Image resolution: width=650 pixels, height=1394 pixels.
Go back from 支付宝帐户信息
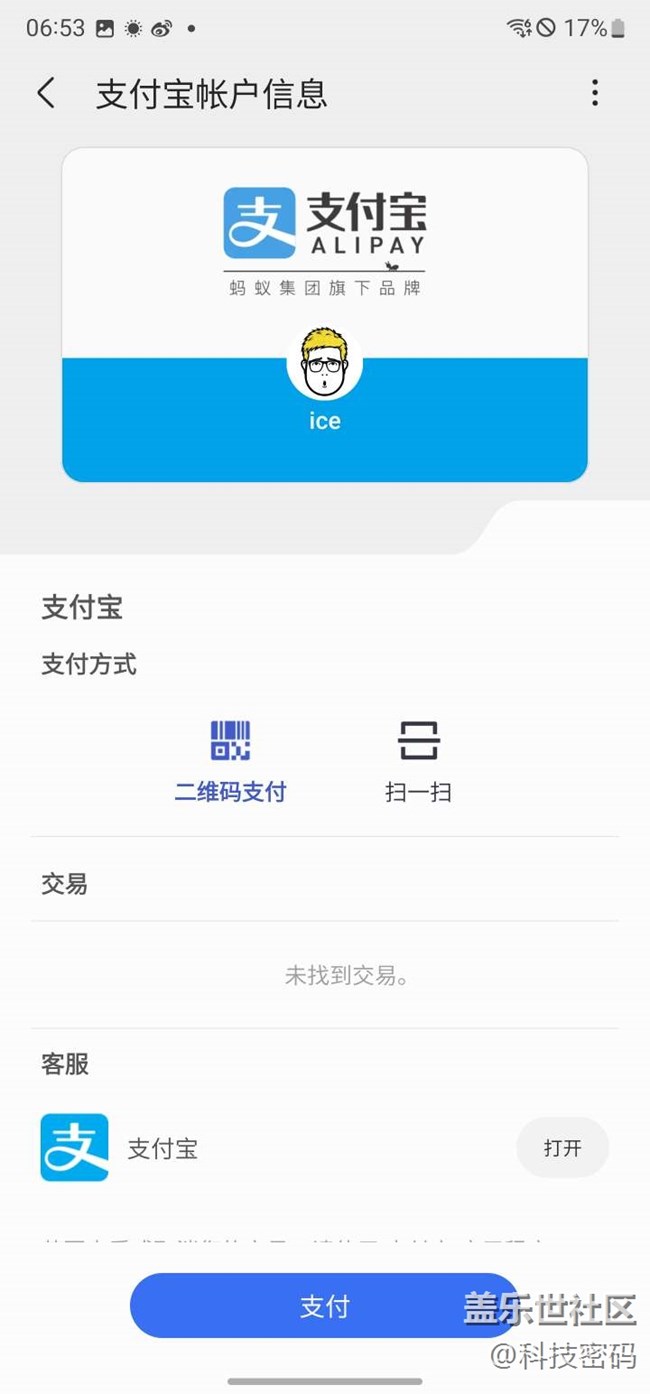click(46, 94)
